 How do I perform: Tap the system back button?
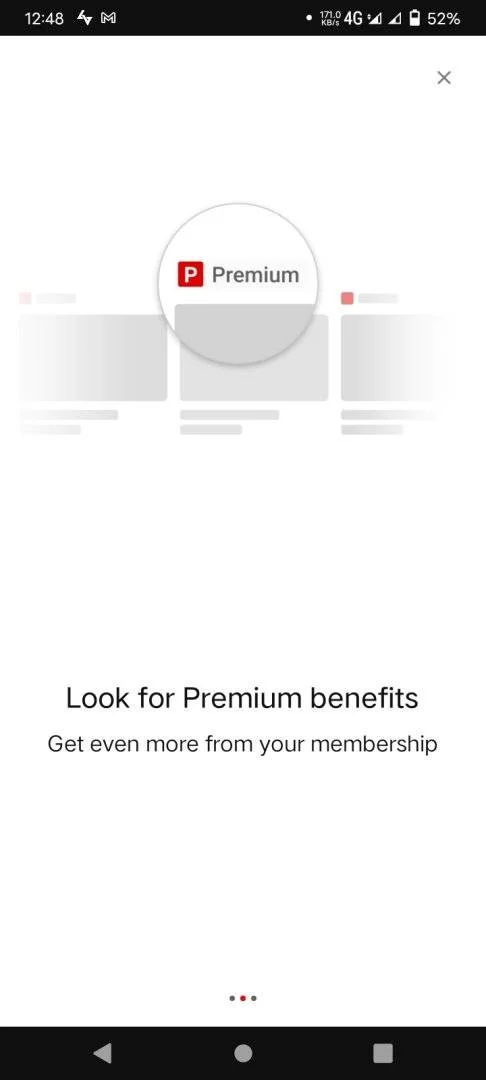[x=103, y=1052]
